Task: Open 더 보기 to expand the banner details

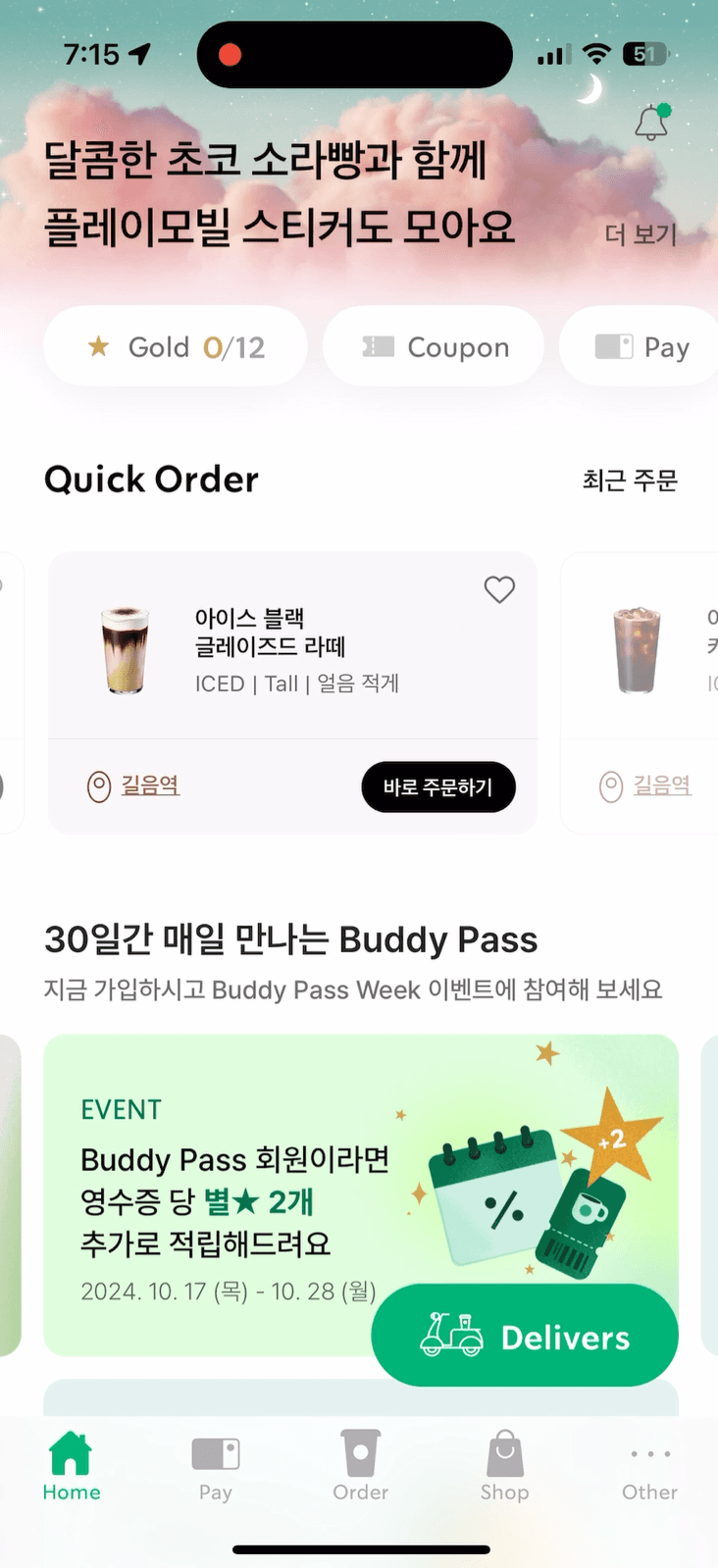Action: coord(638,234)
